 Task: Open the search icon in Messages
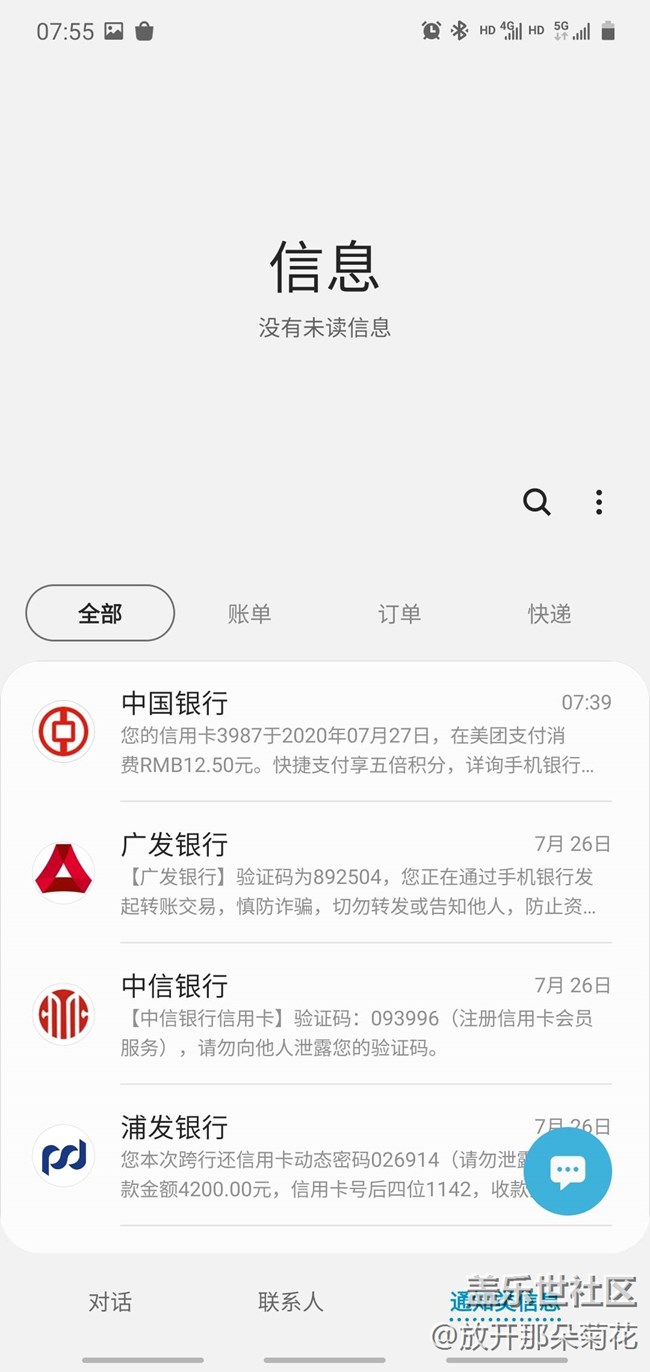(x=537, y=502)
